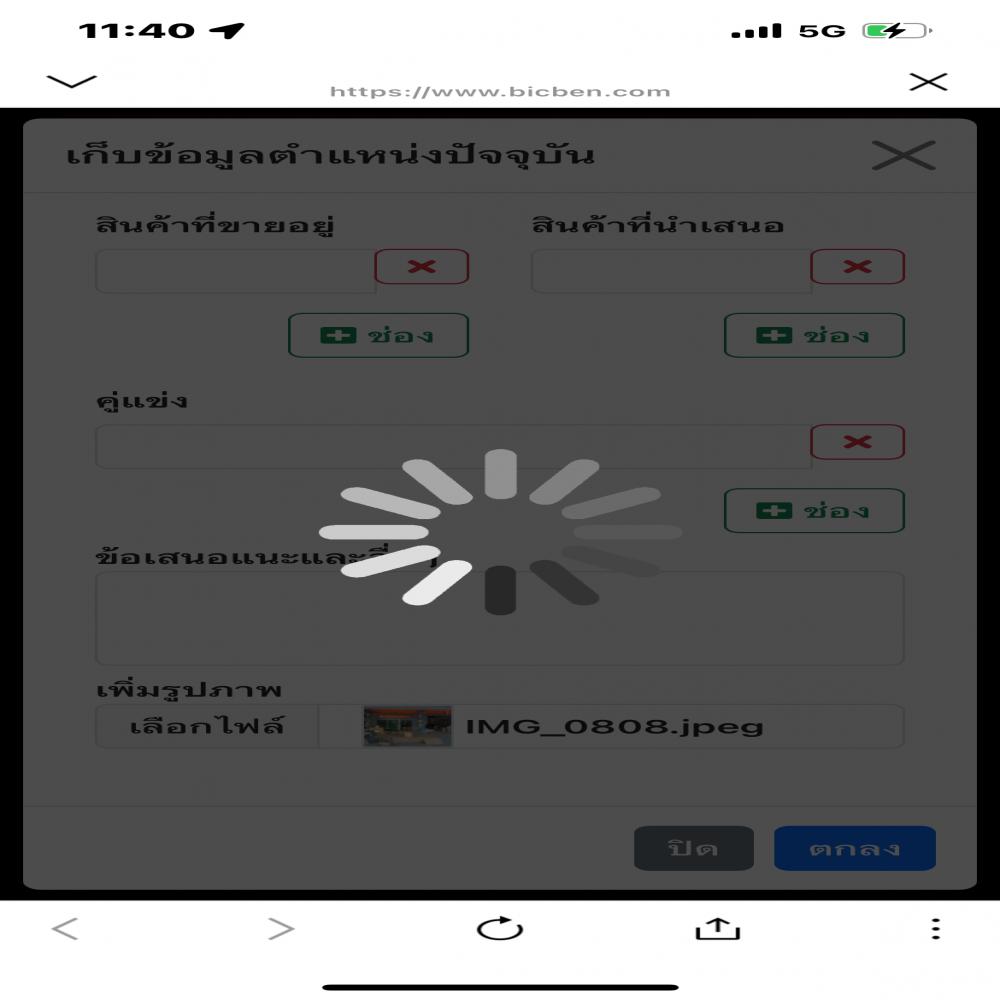The width and height of the screenshot is (1000, 1000).
Task: Go back in the browser
Action: click(x=65, y=929)
